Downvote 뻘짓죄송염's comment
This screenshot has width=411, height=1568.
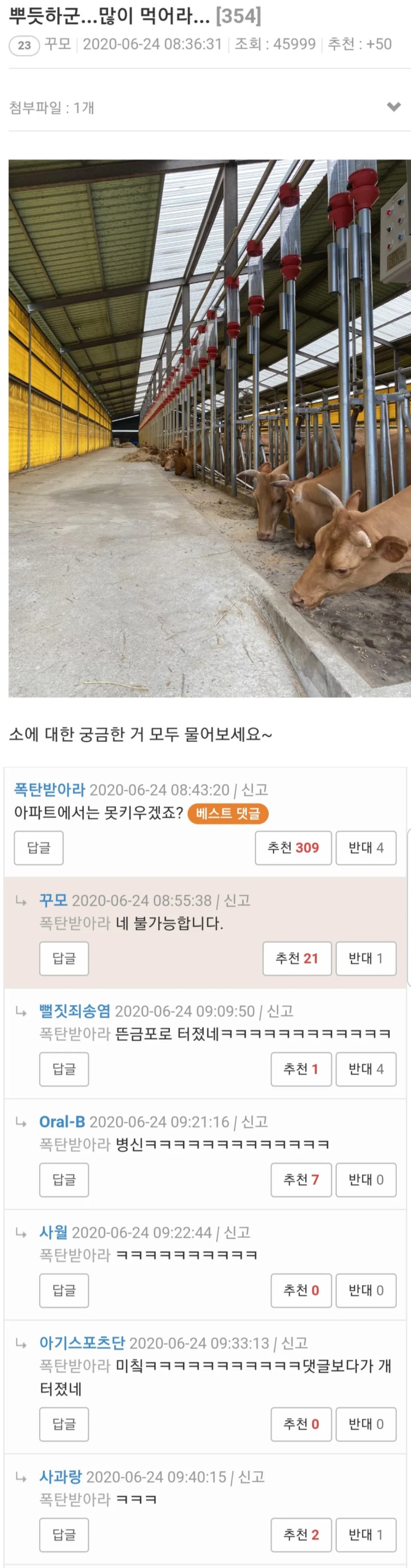pyautogui.click(x=365, y=1069)
